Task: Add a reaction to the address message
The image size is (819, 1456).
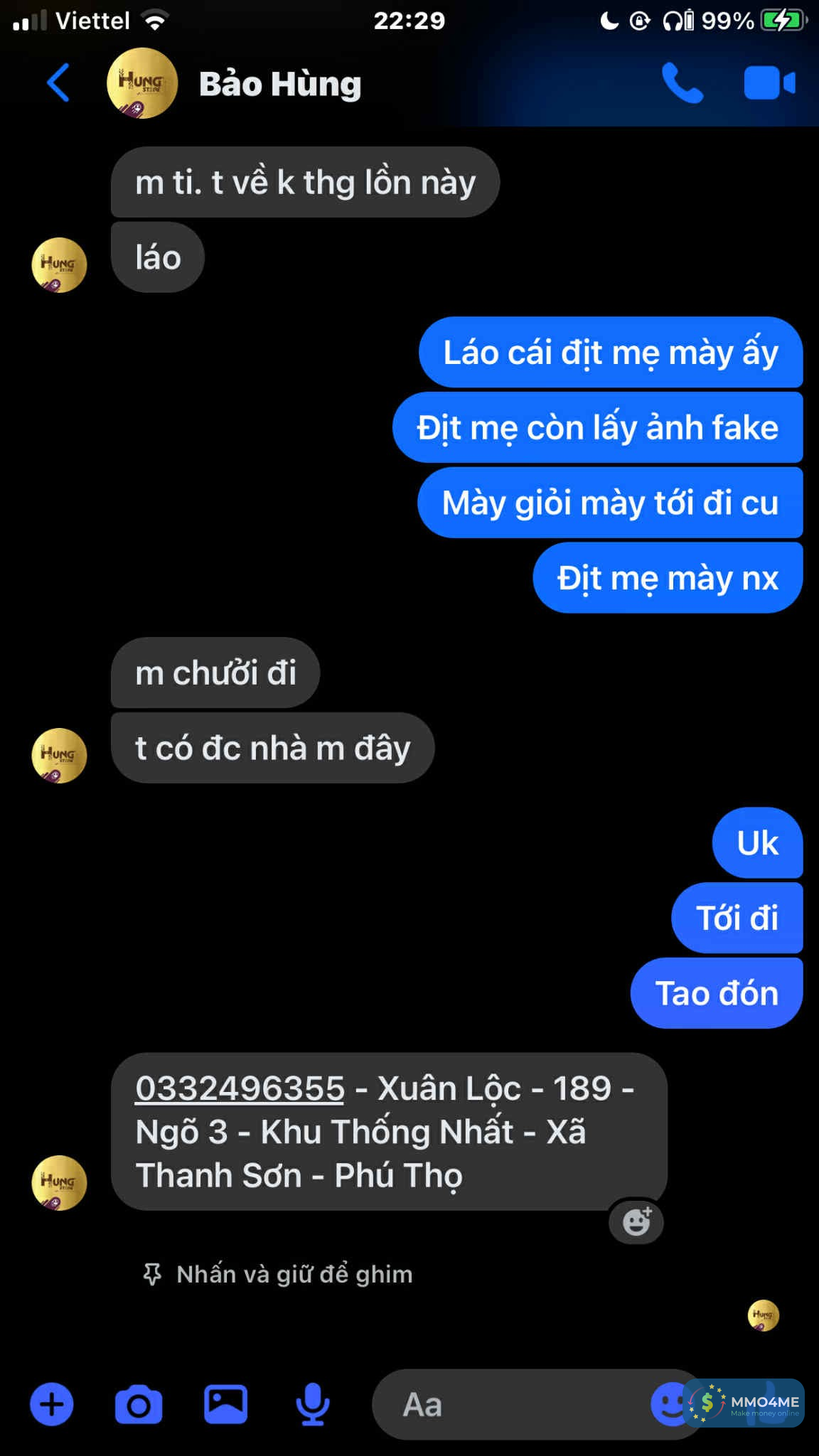Action: [x=636, y=1221]
